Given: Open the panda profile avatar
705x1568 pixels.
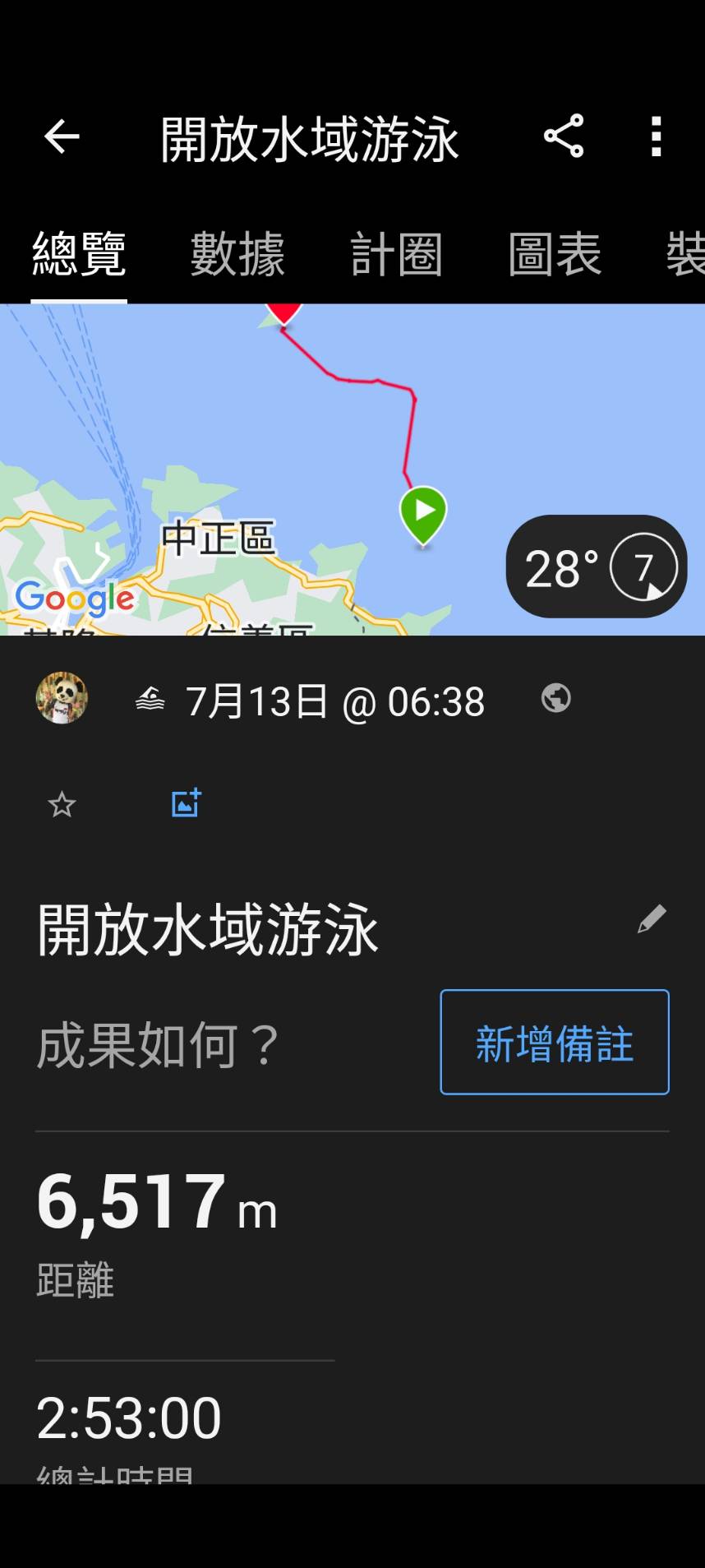Looking at the screenshot, I should (x=62, y=698).
